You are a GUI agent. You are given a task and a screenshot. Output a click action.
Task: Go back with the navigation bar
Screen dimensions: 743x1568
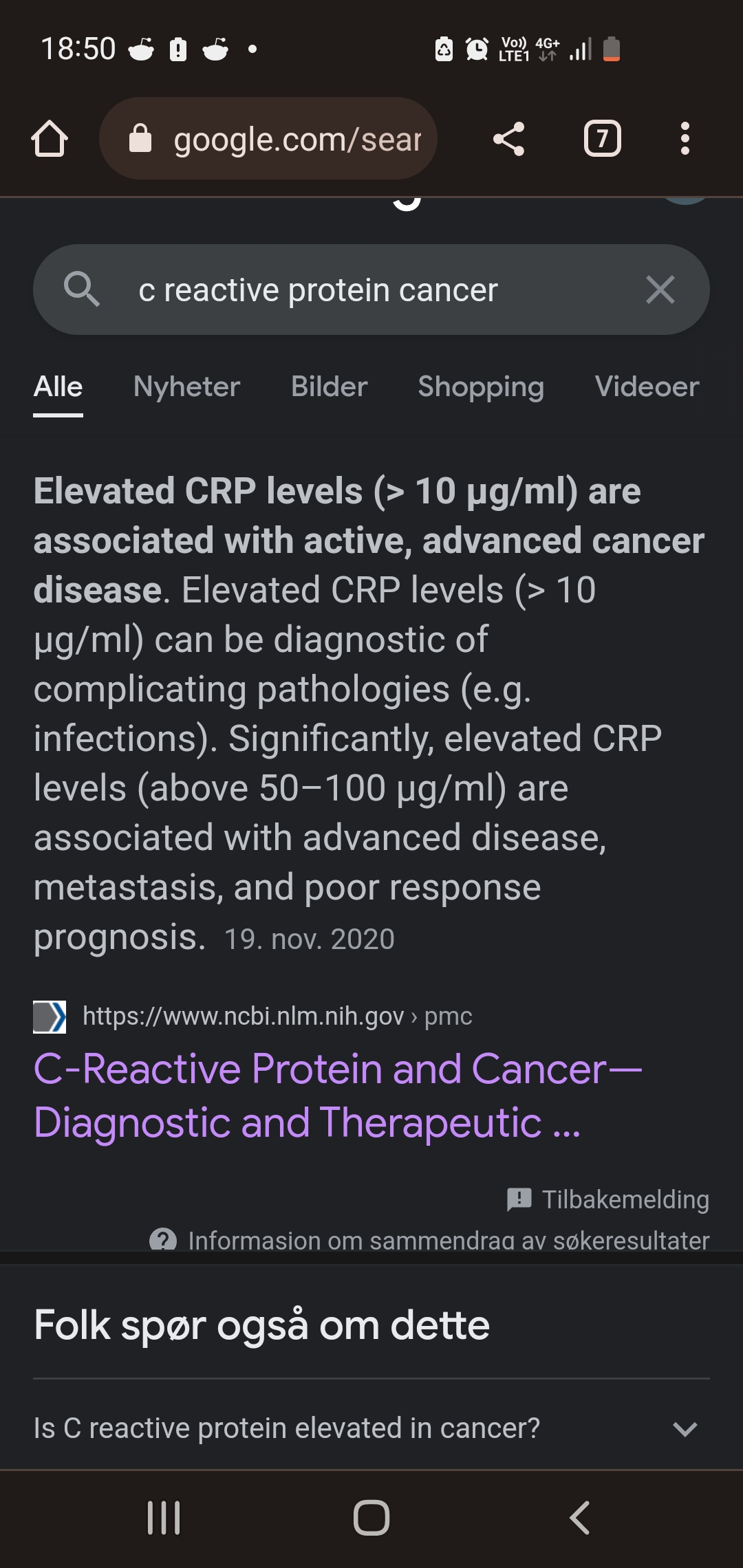(x=579, y=1518)
